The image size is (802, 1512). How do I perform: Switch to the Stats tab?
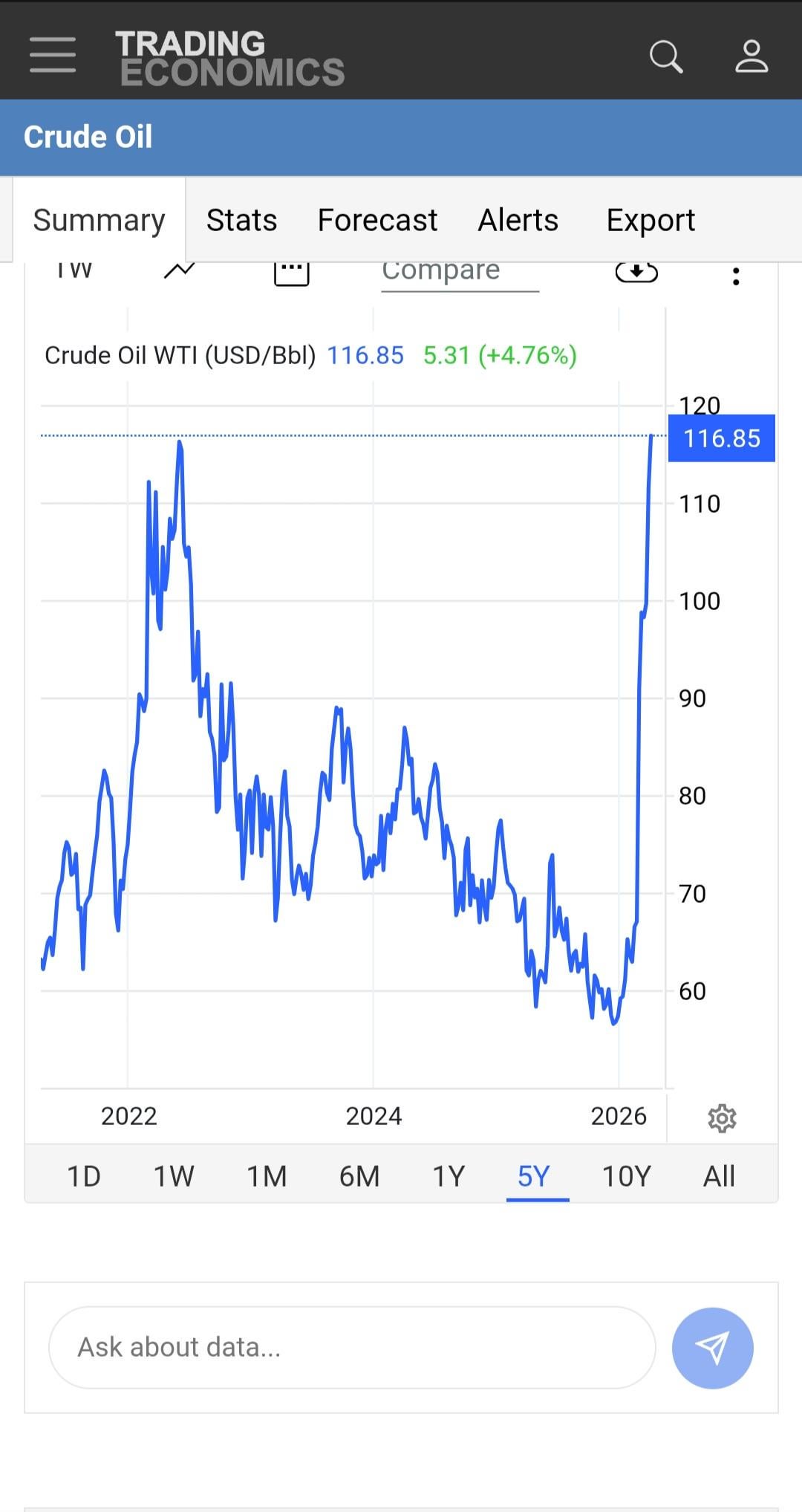pyautogui.click(x=241, y=220)
